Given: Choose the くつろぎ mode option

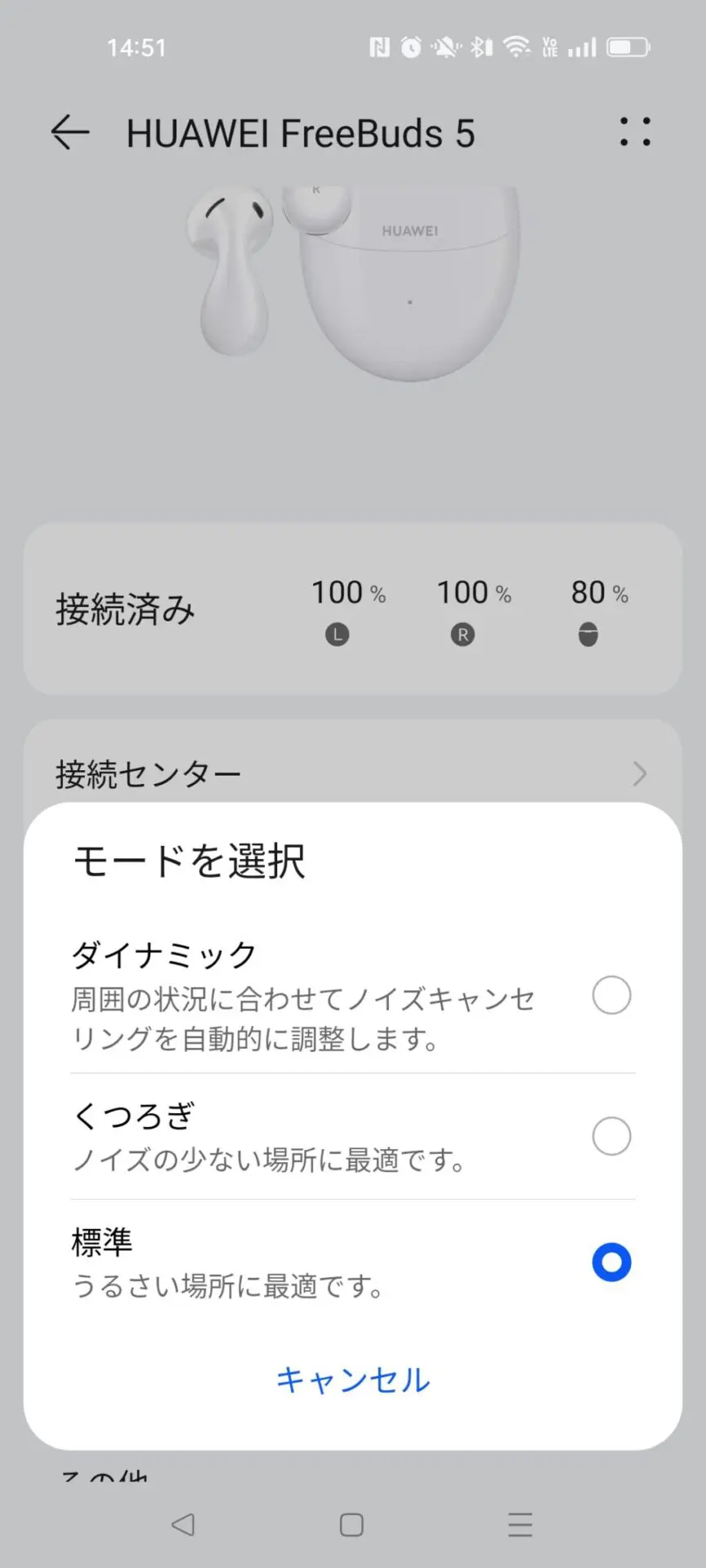Looking at the screenshot, I should 611,1136.
